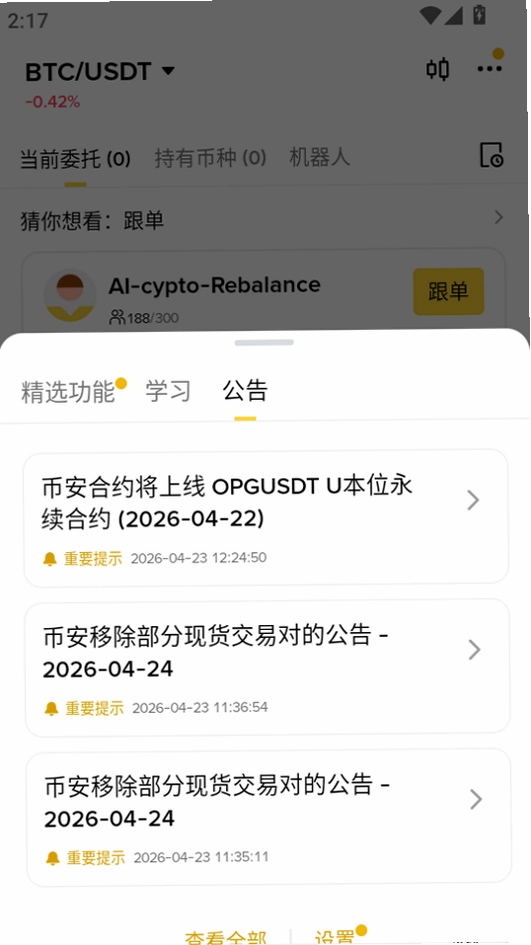Open the BTC/USDT pair dropdown

[100, 72]
